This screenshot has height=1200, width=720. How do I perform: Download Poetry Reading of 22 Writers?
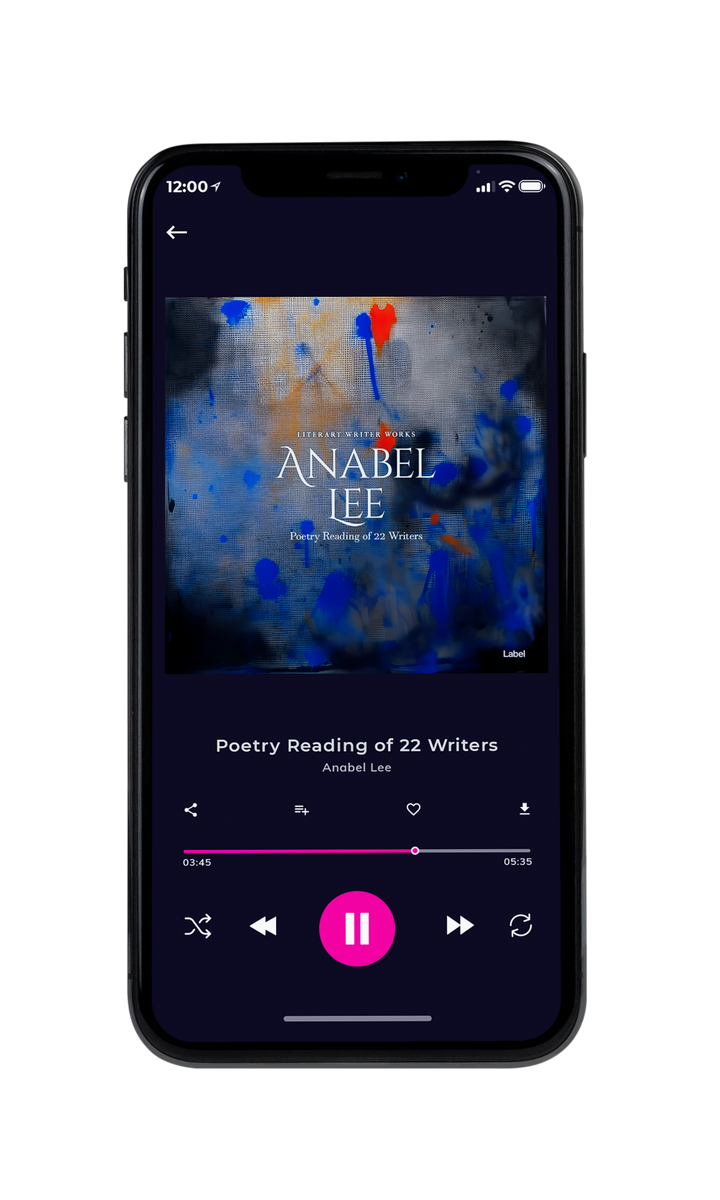click(x=524, y=810)
